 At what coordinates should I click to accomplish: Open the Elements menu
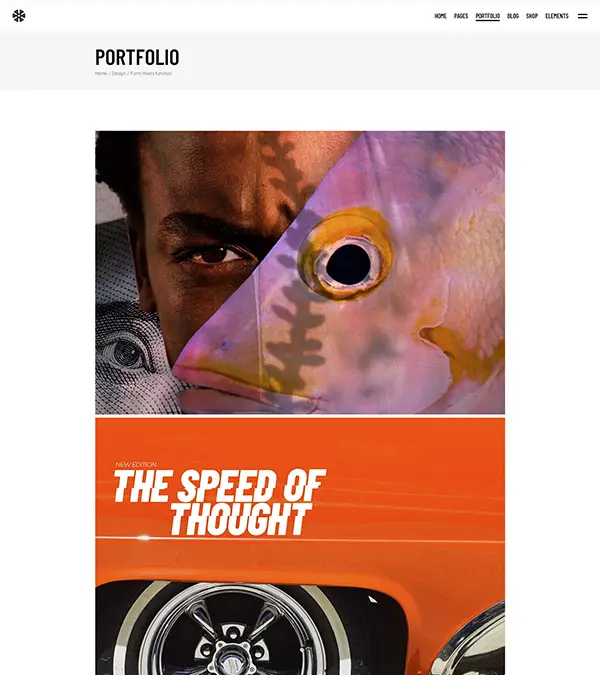557,16
